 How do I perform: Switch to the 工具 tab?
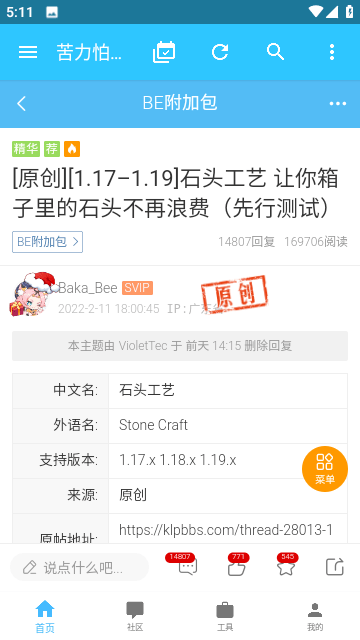(225, 616)
